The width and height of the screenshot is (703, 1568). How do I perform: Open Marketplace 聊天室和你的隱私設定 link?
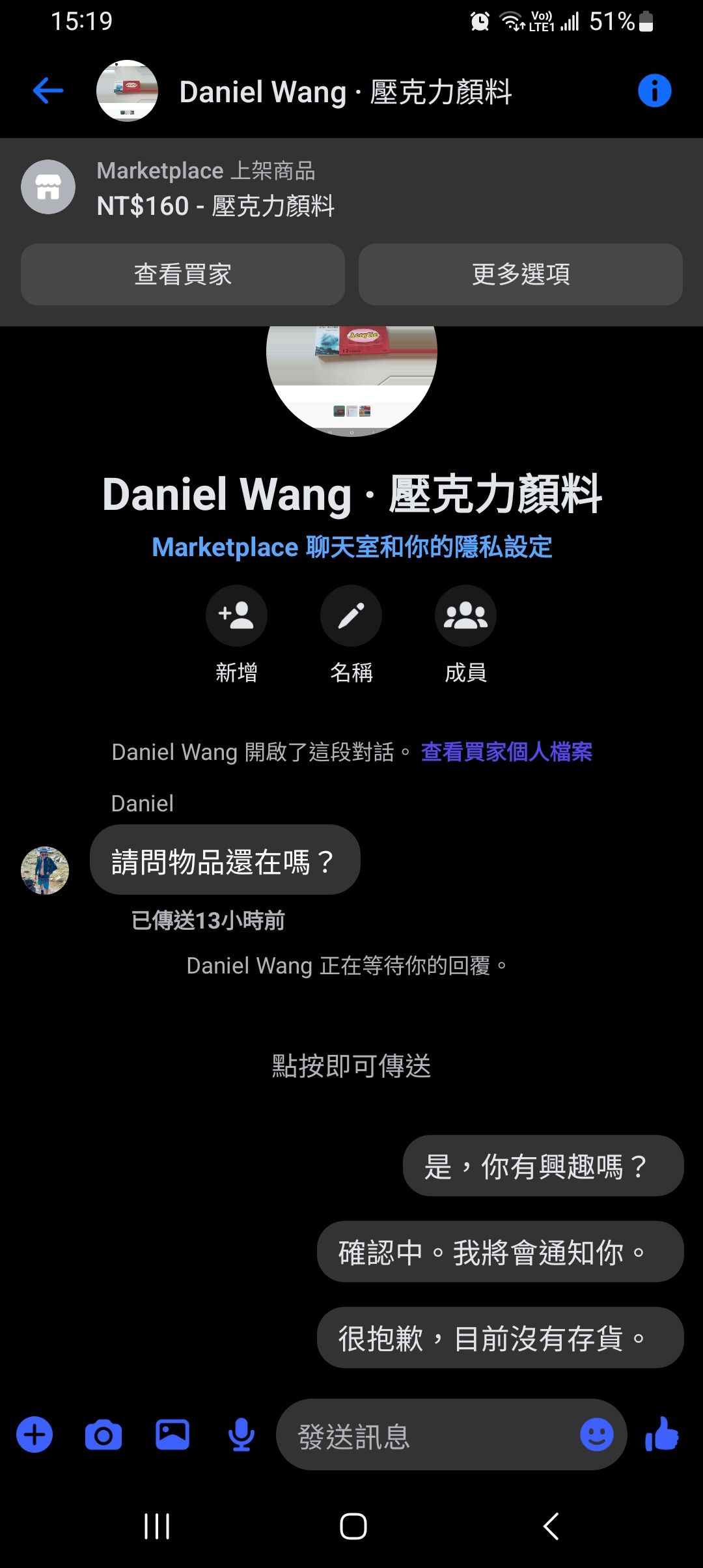[x=351, y=547]
